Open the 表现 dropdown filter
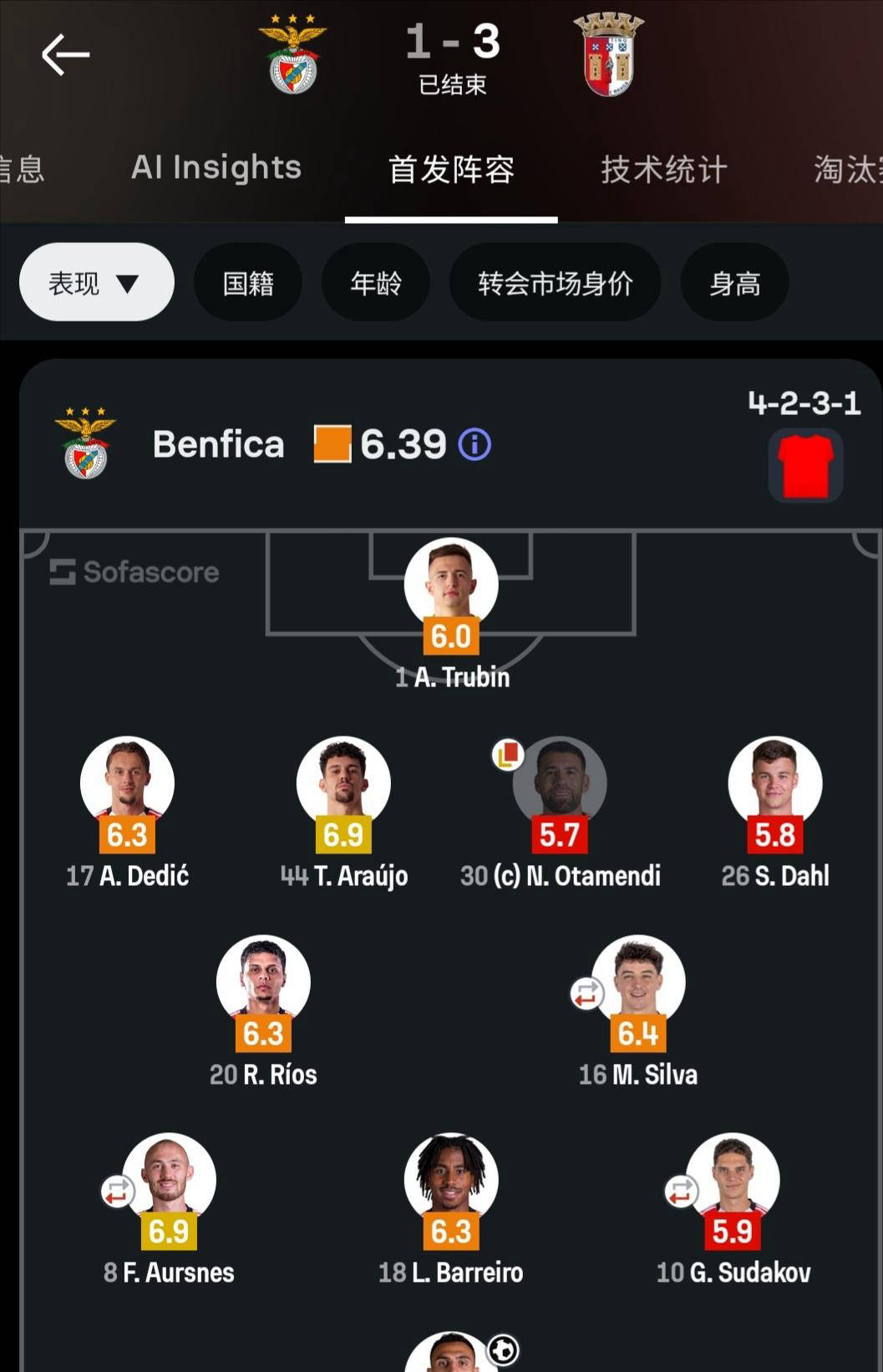This screenshot has height=1372, width=883. click(x=96, y=283)
